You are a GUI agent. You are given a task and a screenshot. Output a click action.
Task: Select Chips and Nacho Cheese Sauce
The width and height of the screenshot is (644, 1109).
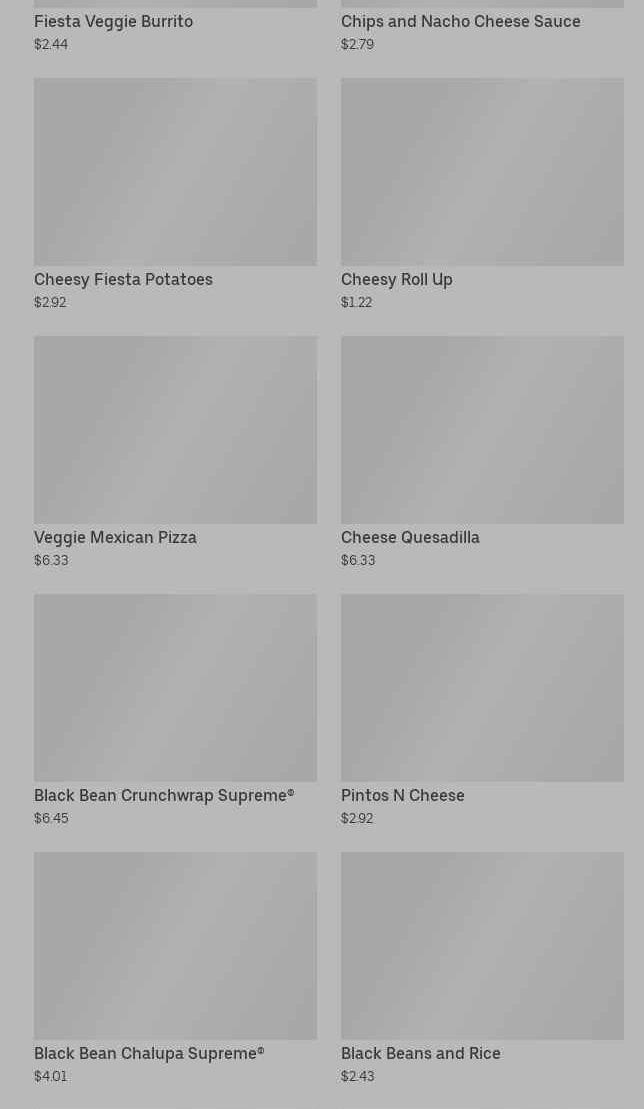pyautogui.click(x=460, y=22)
